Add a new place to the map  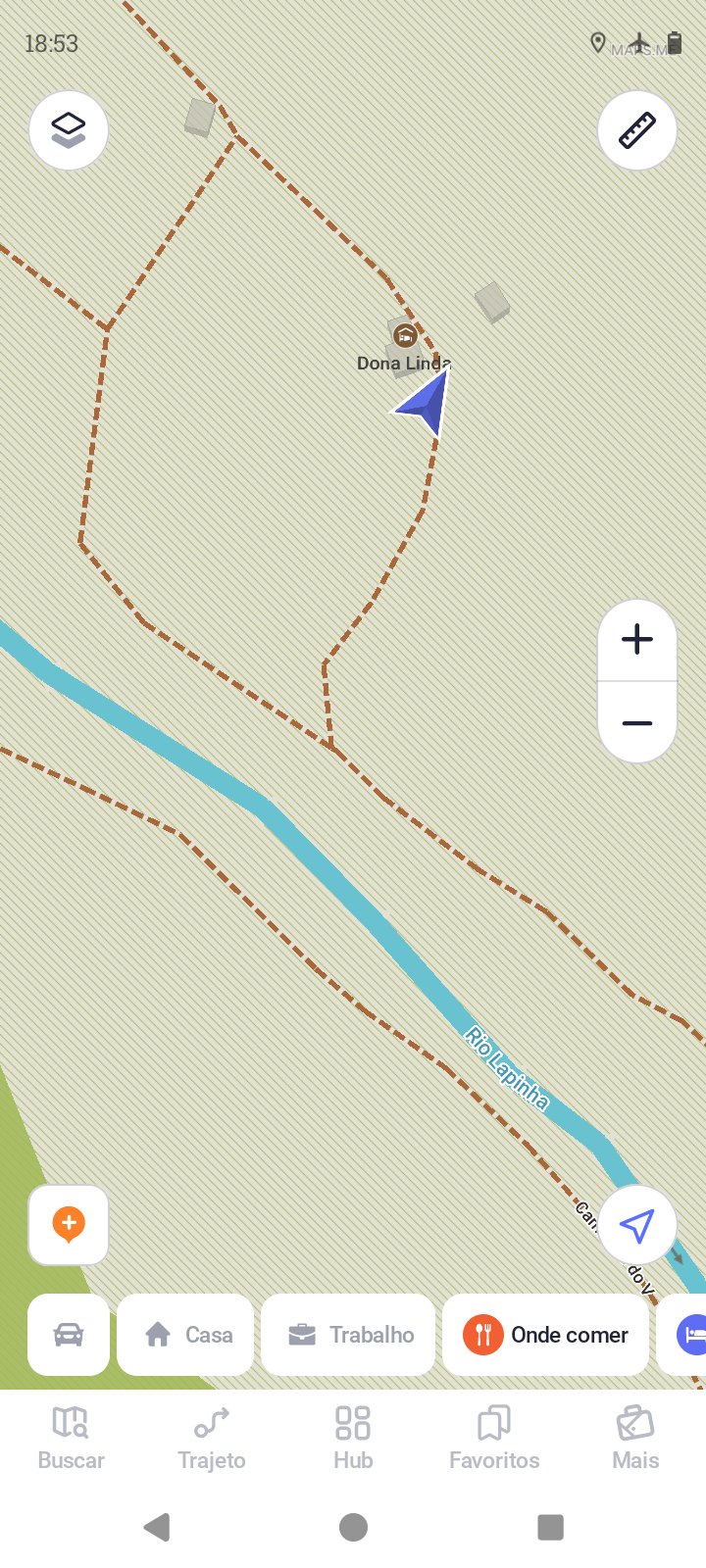(69, 1225)
